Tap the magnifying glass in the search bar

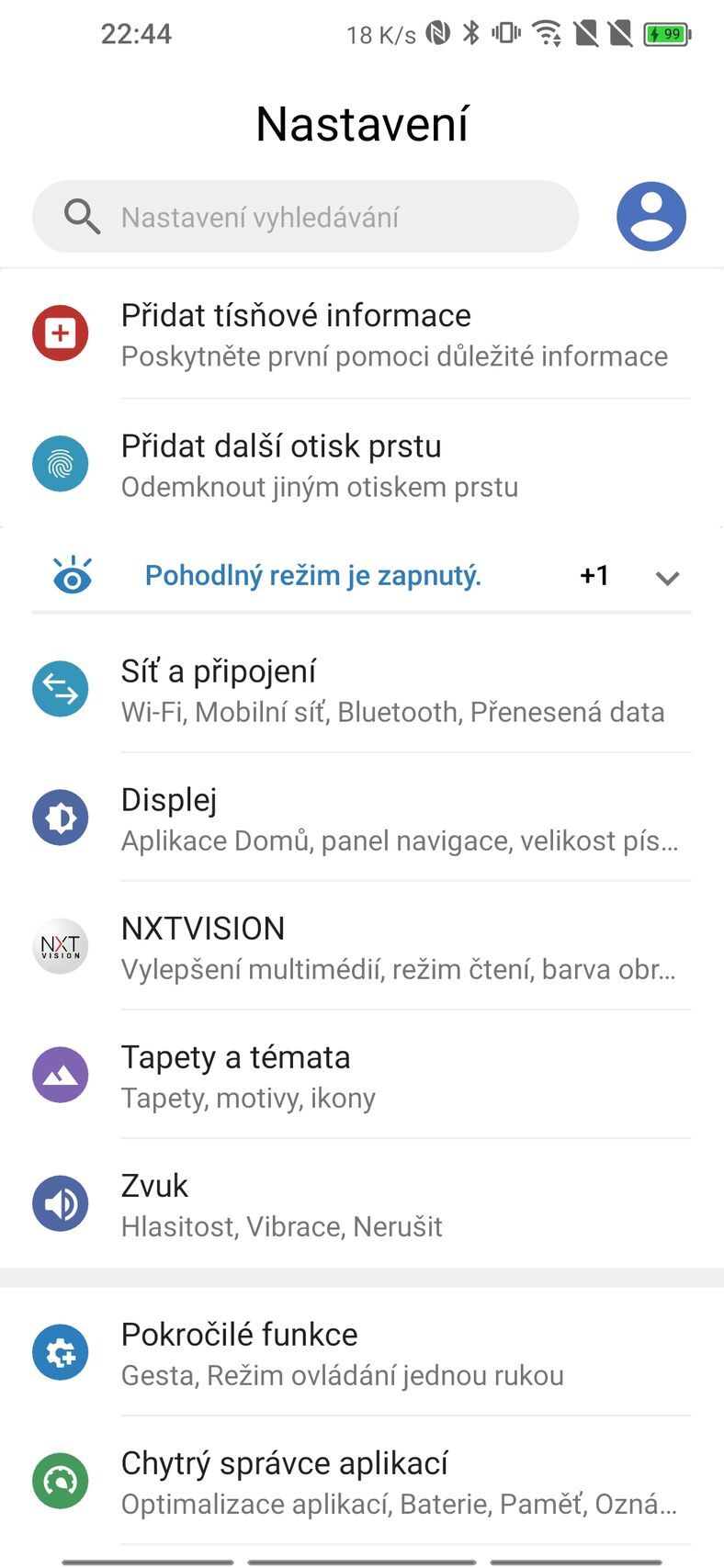82,216
